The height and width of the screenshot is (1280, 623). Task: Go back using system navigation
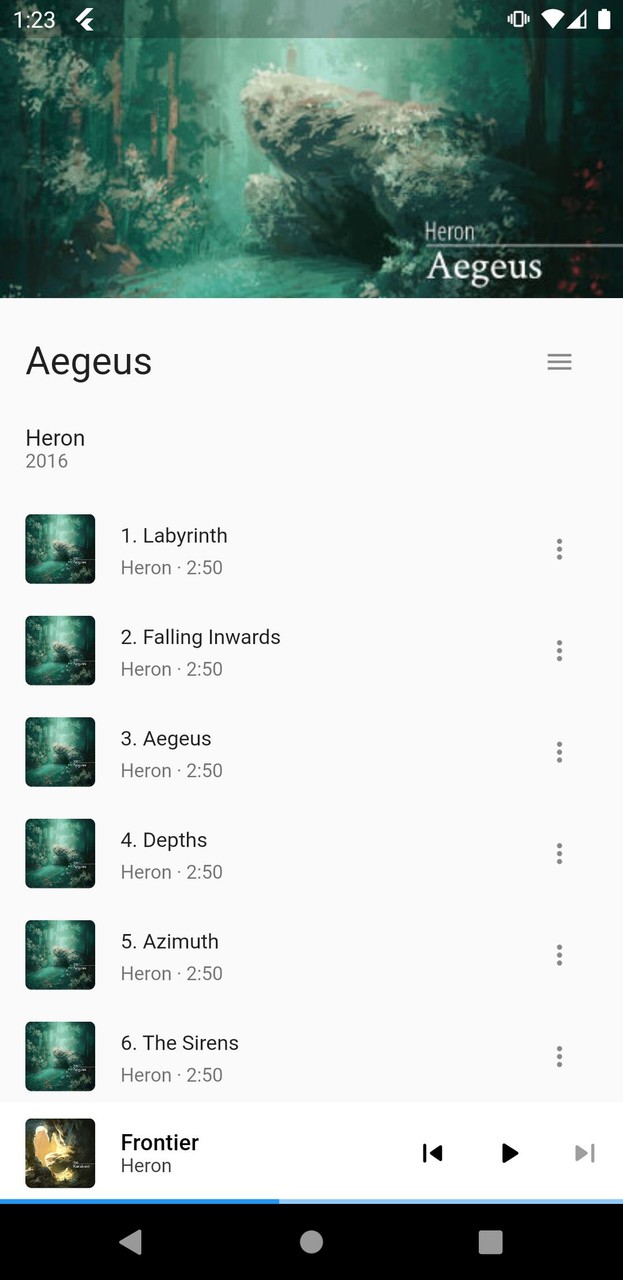[131, 1242]
